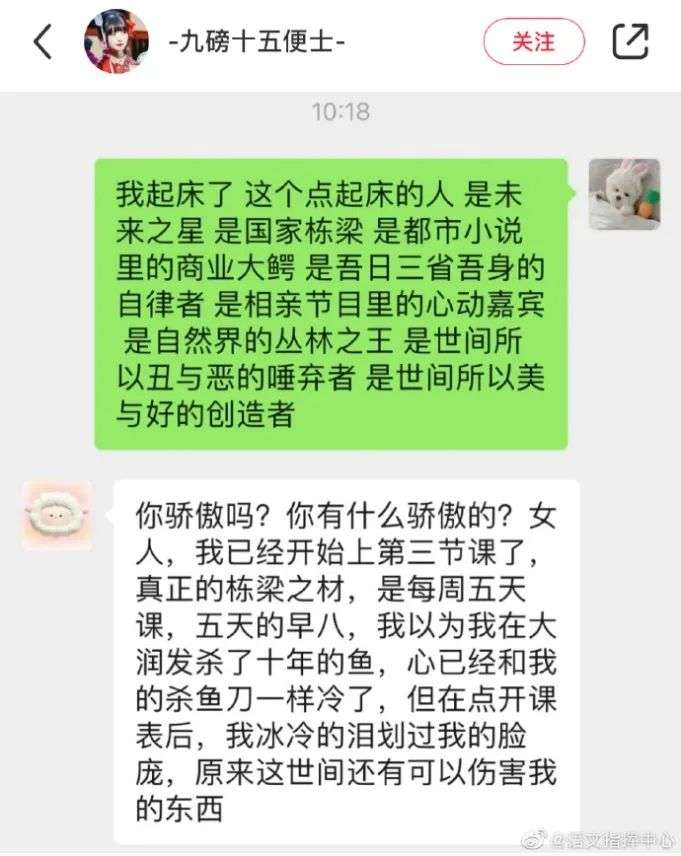Go back using the top-left arrow
Image resolution: width=681 pixels, height=856 pixels.
coord(42,42)
